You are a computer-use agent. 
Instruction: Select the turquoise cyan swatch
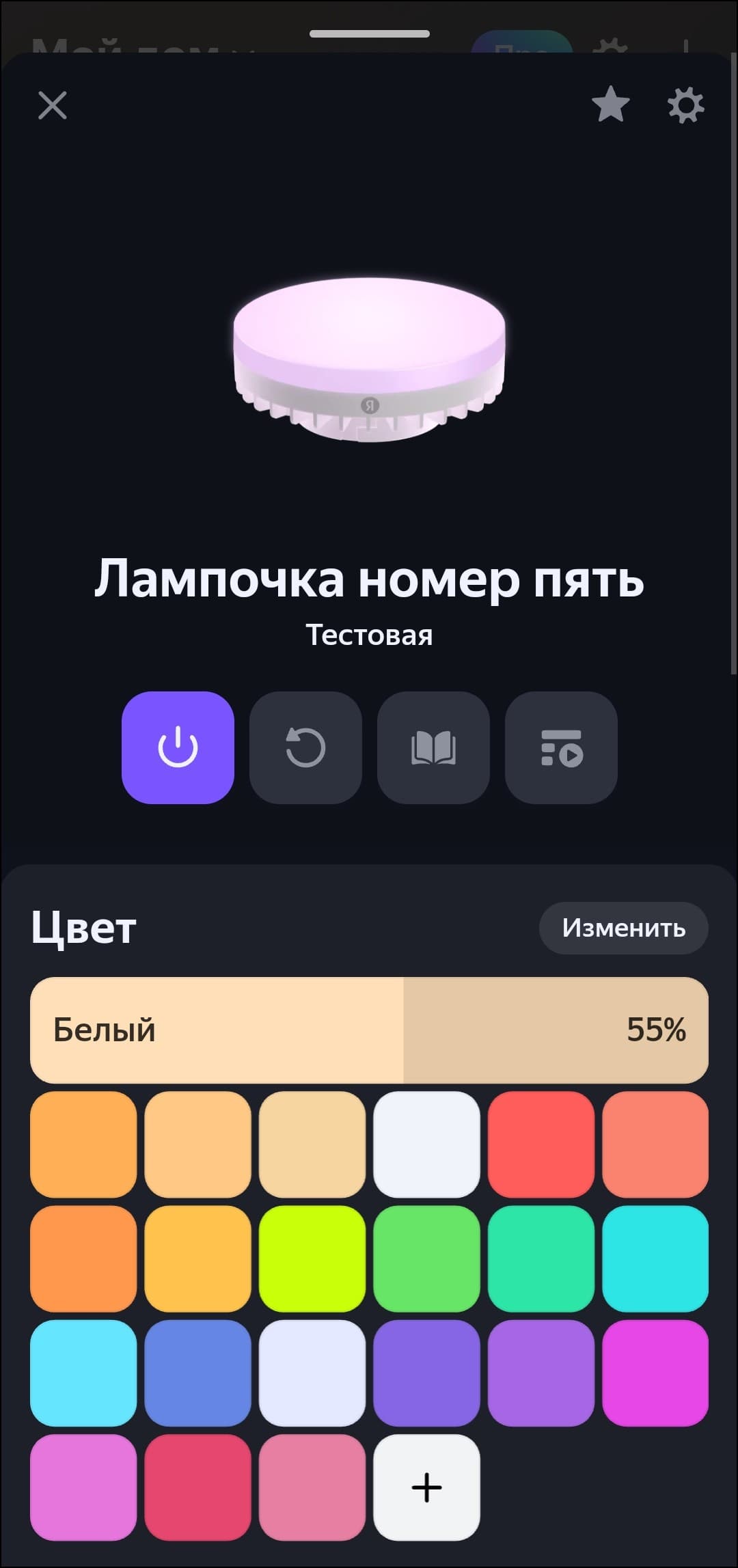click(655, 1258)
